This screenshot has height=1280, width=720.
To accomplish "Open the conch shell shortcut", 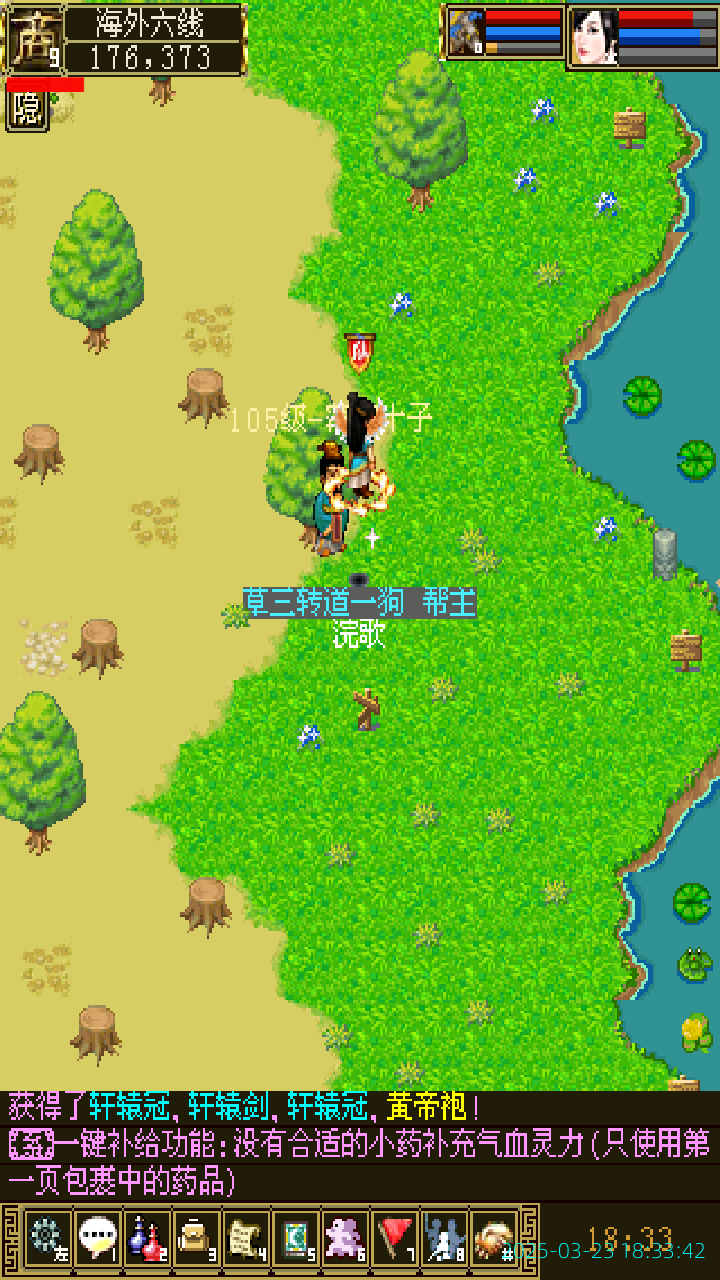I will 494,1240.
